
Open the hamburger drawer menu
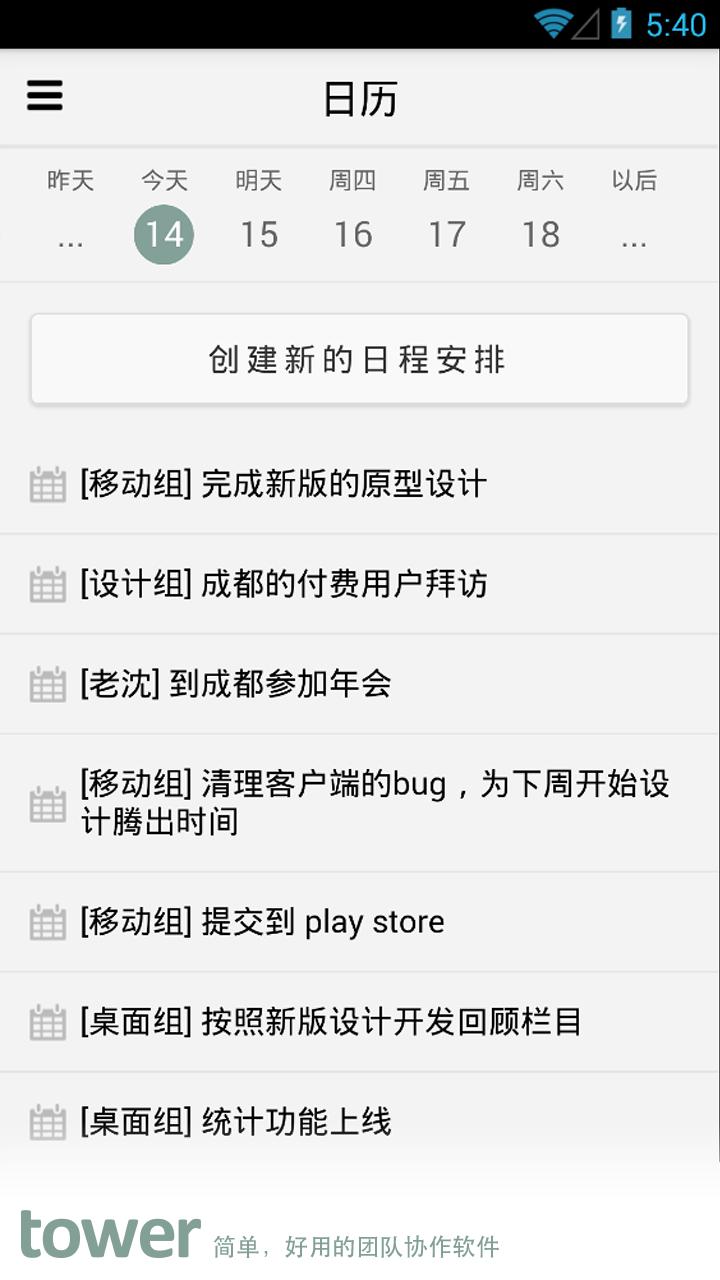pyautogui.click(x=45, y=96)
